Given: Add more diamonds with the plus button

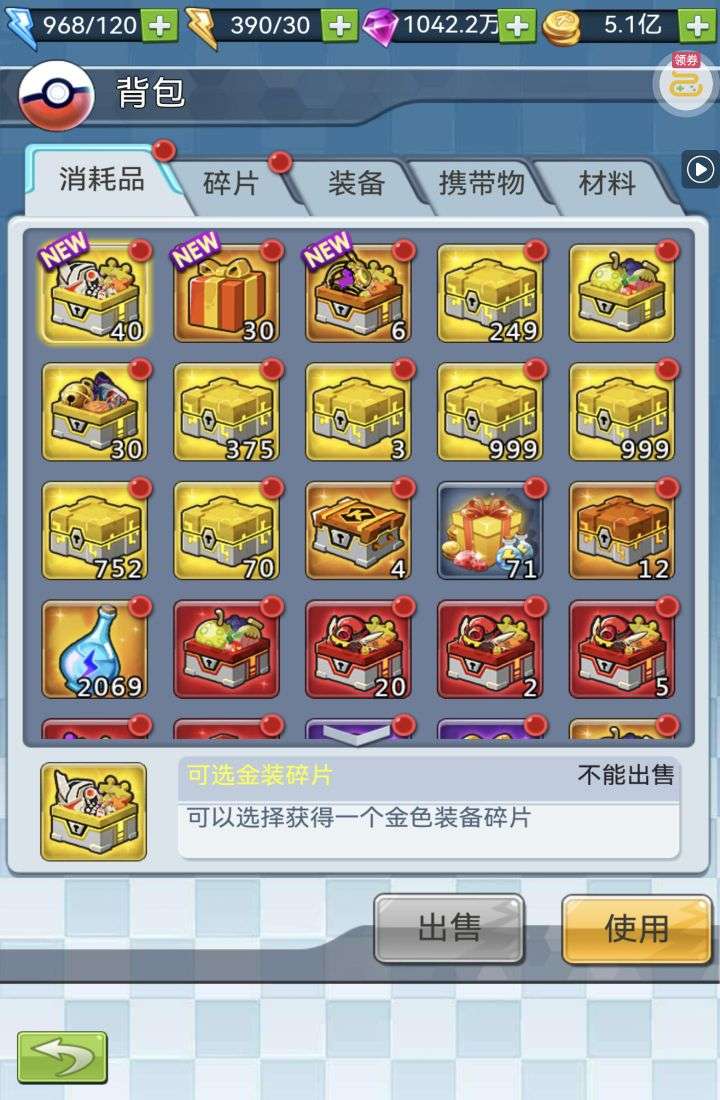Looking at the screenshot, I should pyautogui.click(x=516, y=25).
